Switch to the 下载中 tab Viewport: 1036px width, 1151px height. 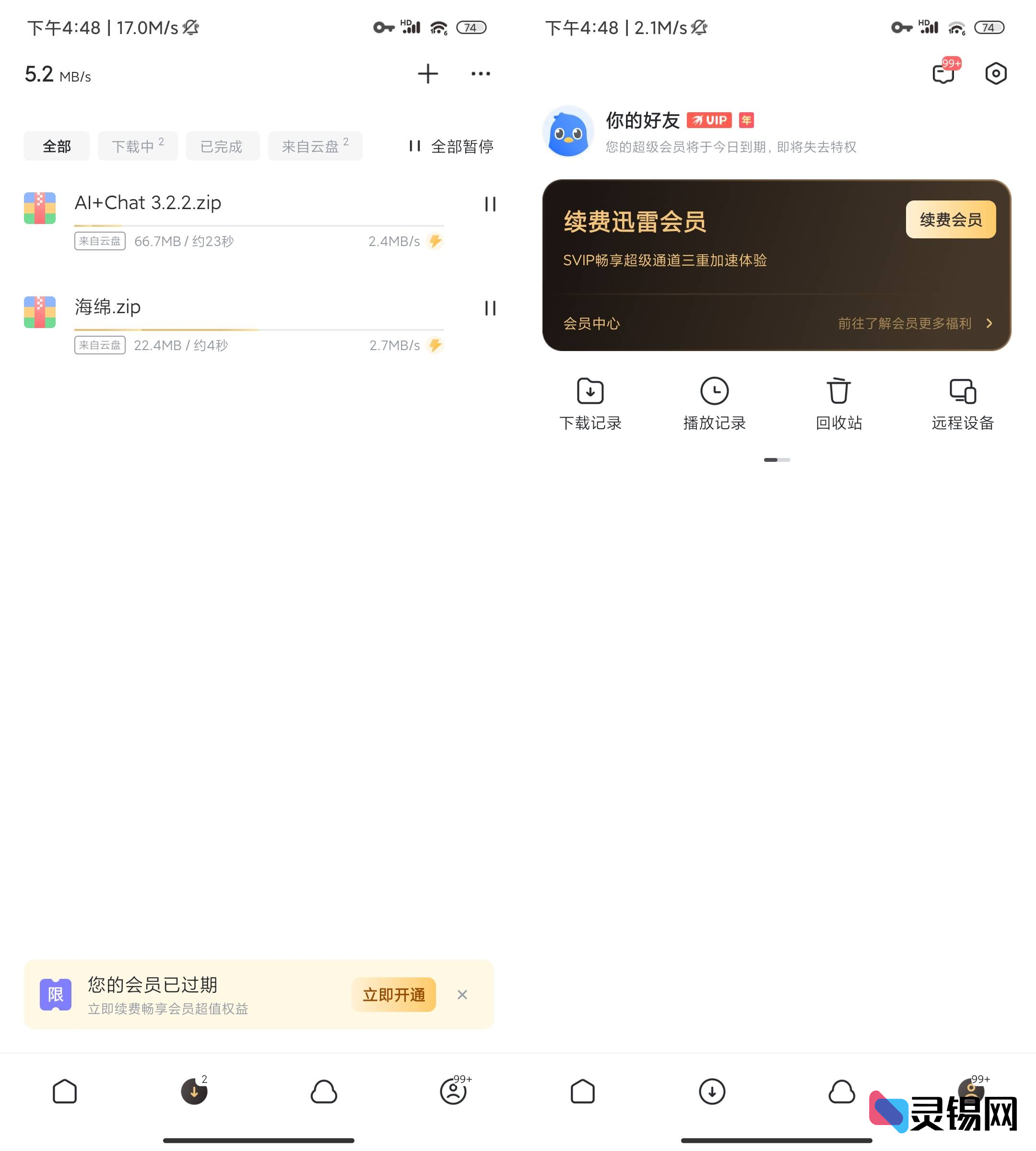tap(137, 146)
